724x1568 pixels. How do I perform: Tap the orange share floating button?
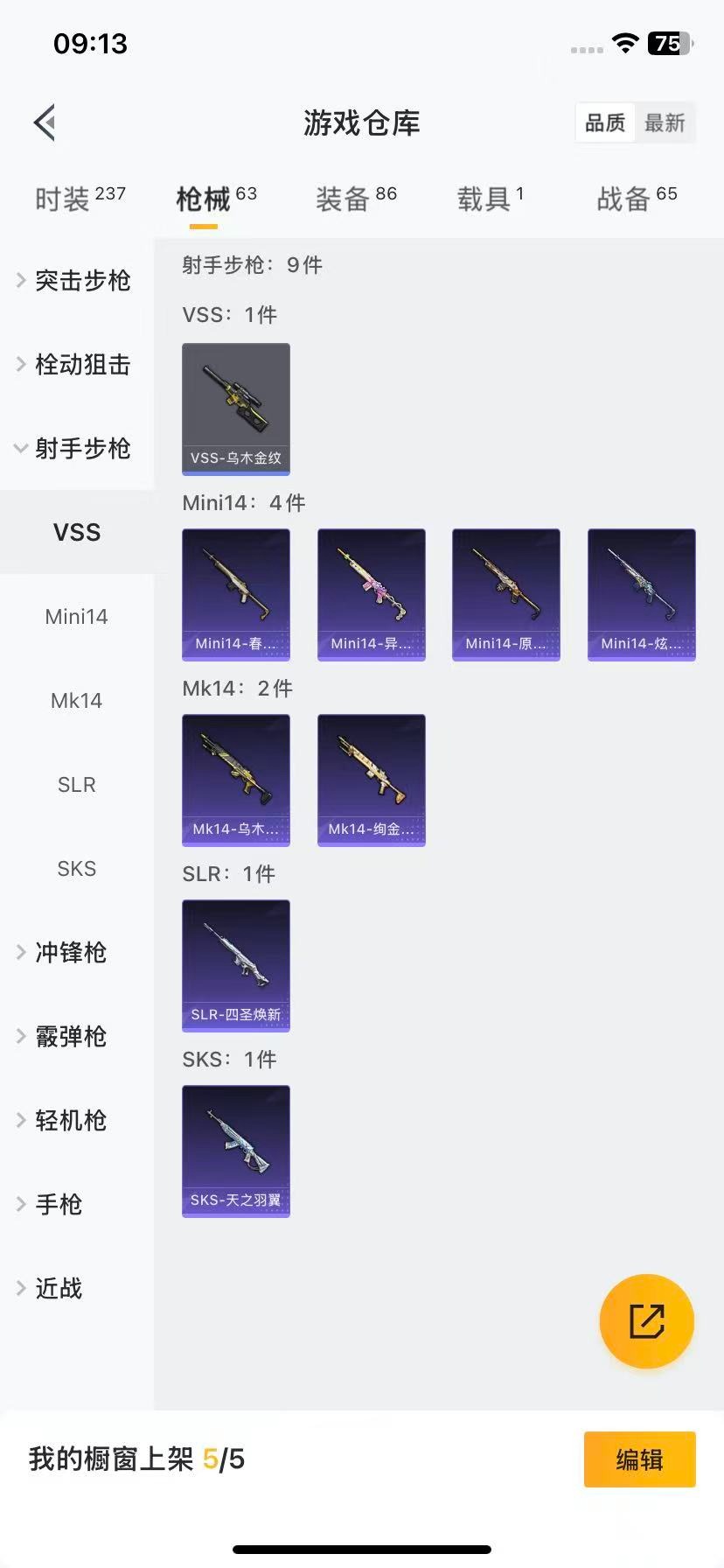[x=646, y=1320]
